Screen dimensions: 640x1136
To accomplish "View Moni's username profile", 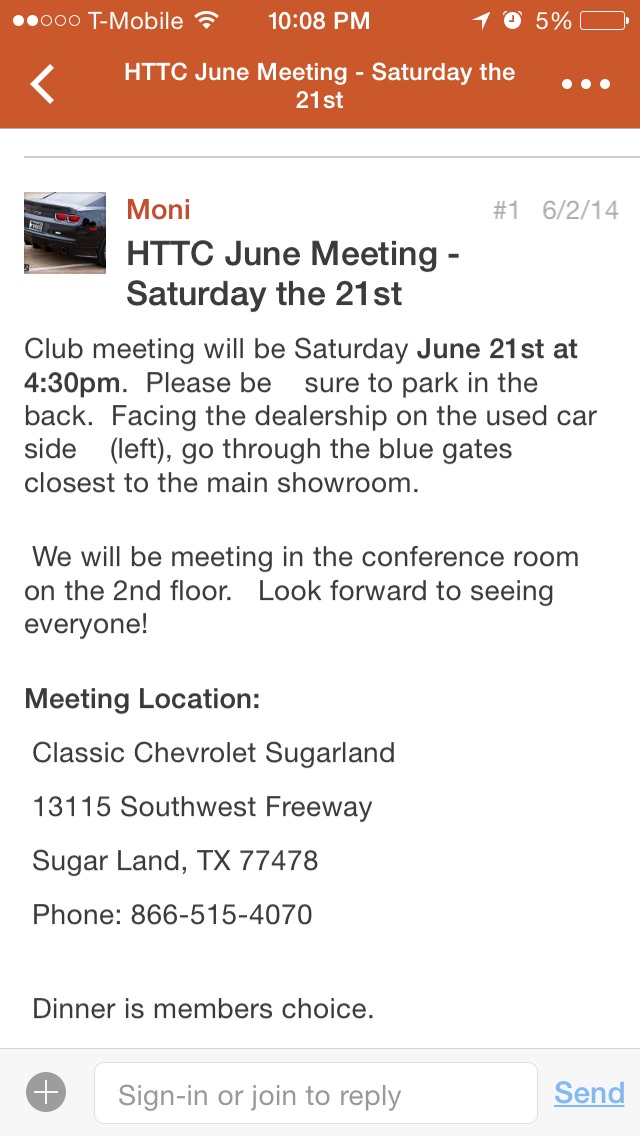I will (x=158, y=210).
